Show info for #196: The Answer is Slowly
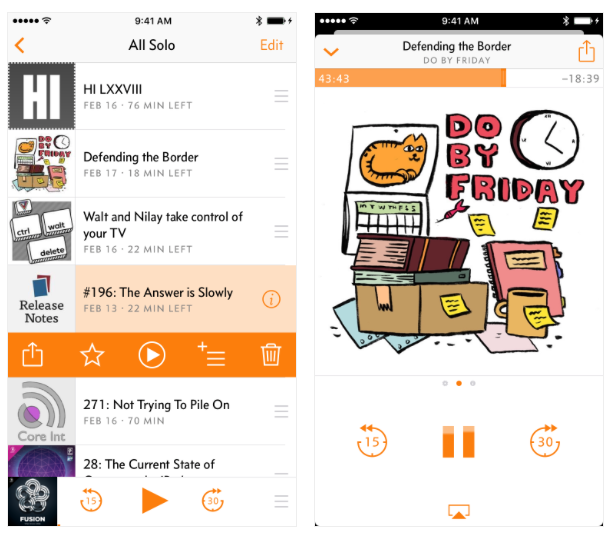611x534 pixels. point(271,299)
